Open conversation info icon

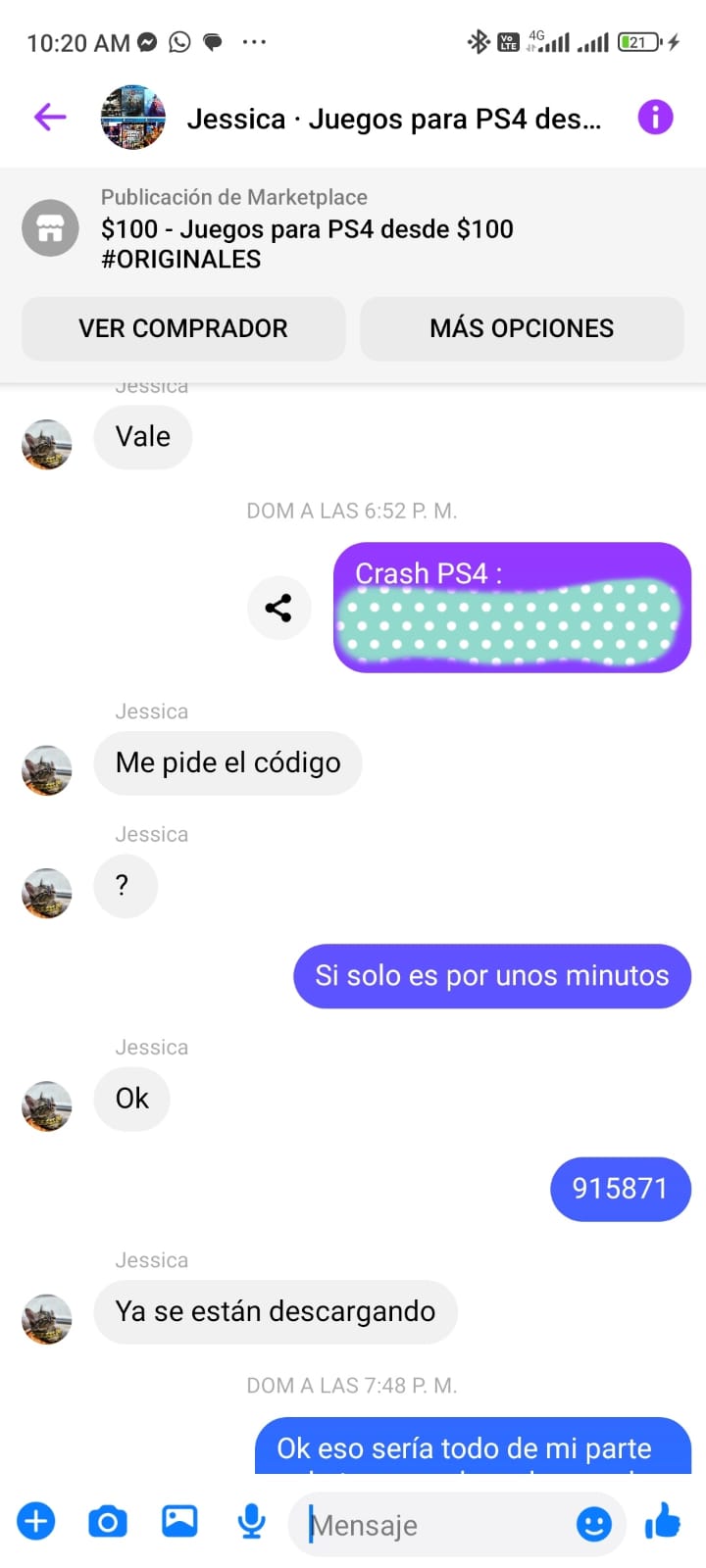655,118
